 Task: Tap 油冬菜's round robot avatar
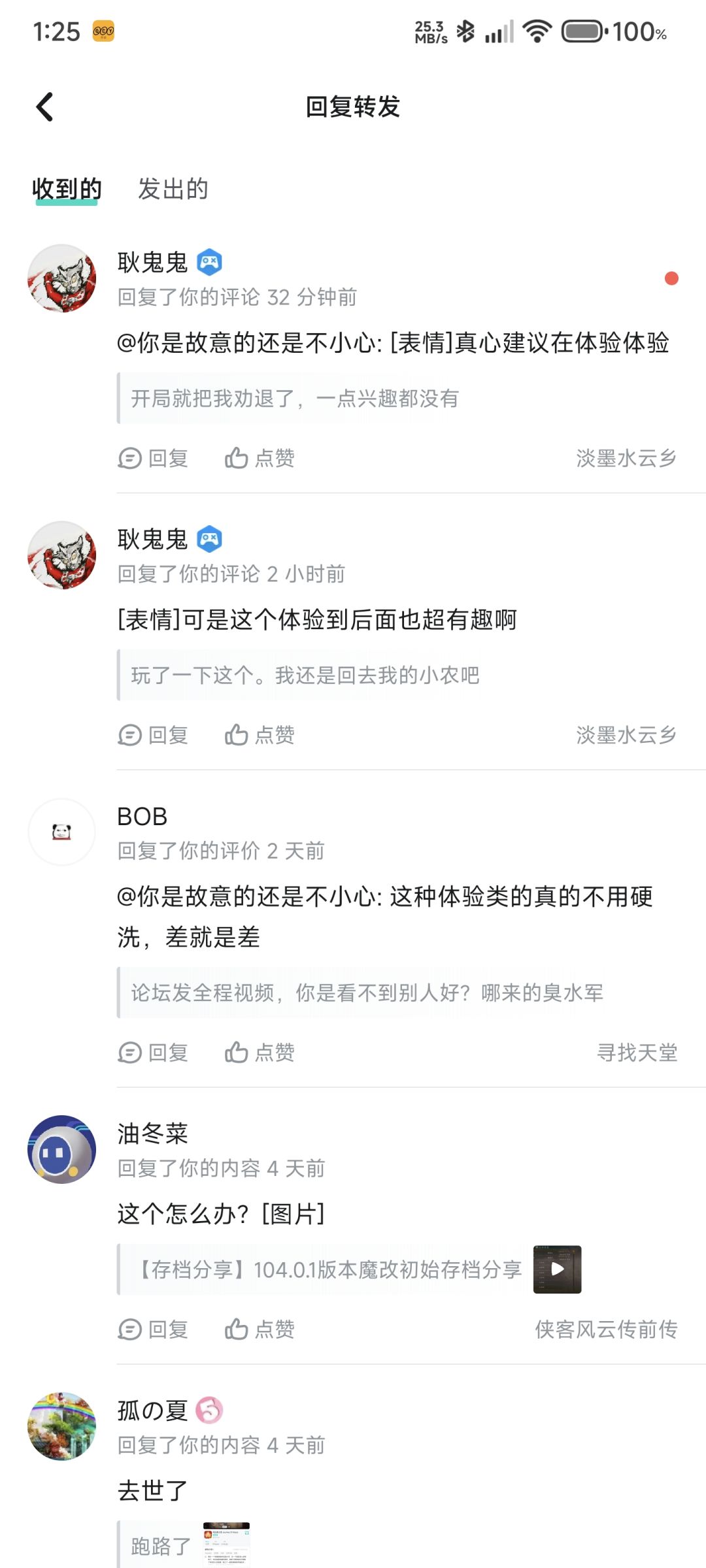pyautogui.click(x=61, y=1151)
